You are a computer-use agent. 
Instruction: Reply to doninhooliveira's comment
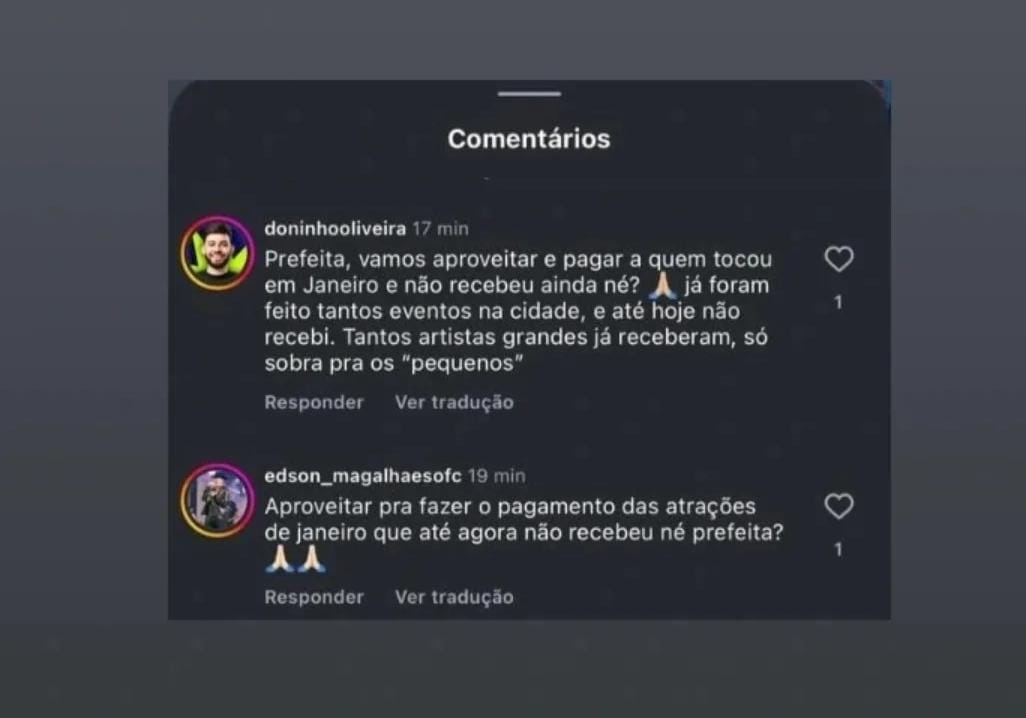tap(314, 402)
